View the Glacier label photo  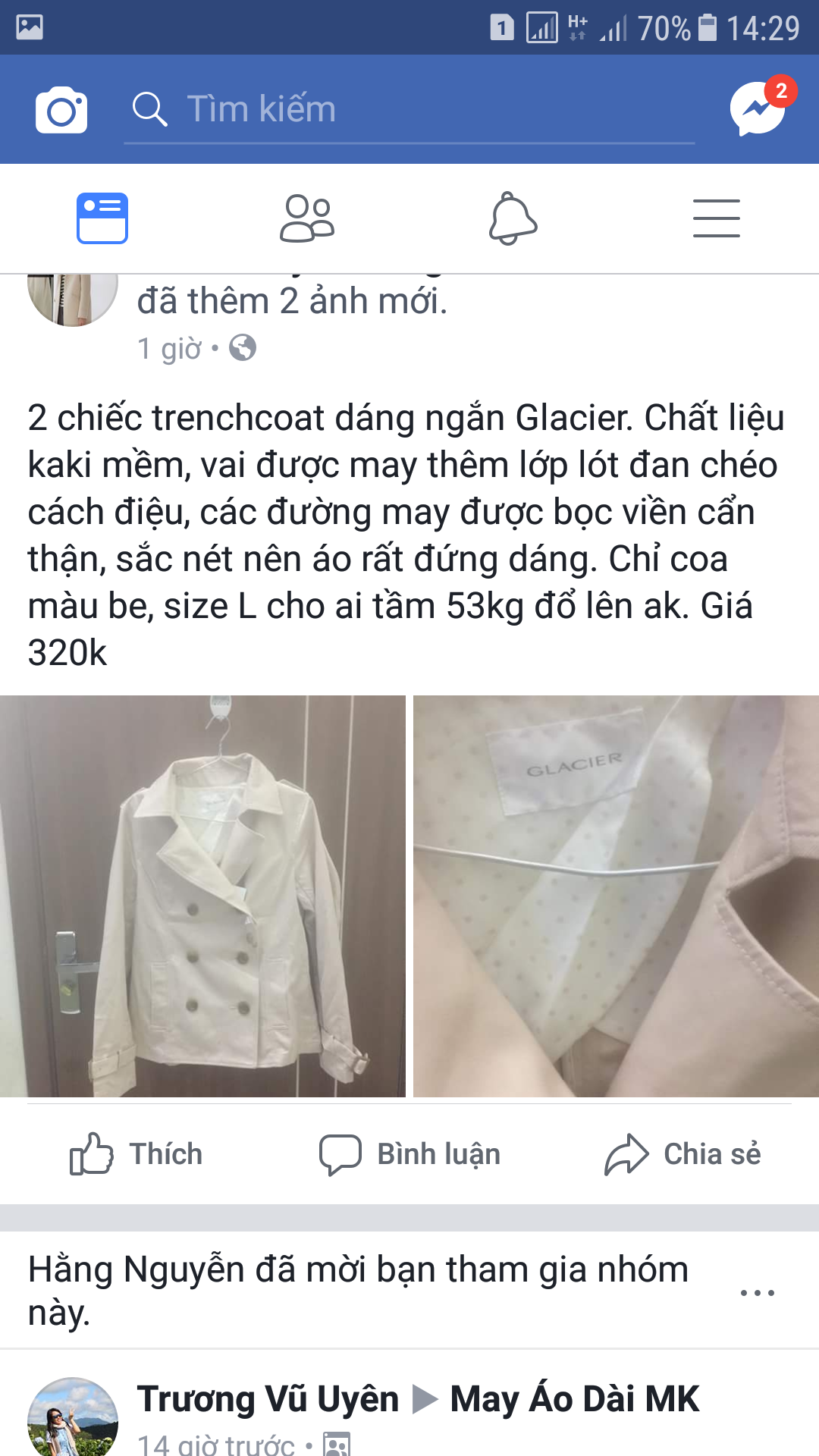(x=616, y=896)
